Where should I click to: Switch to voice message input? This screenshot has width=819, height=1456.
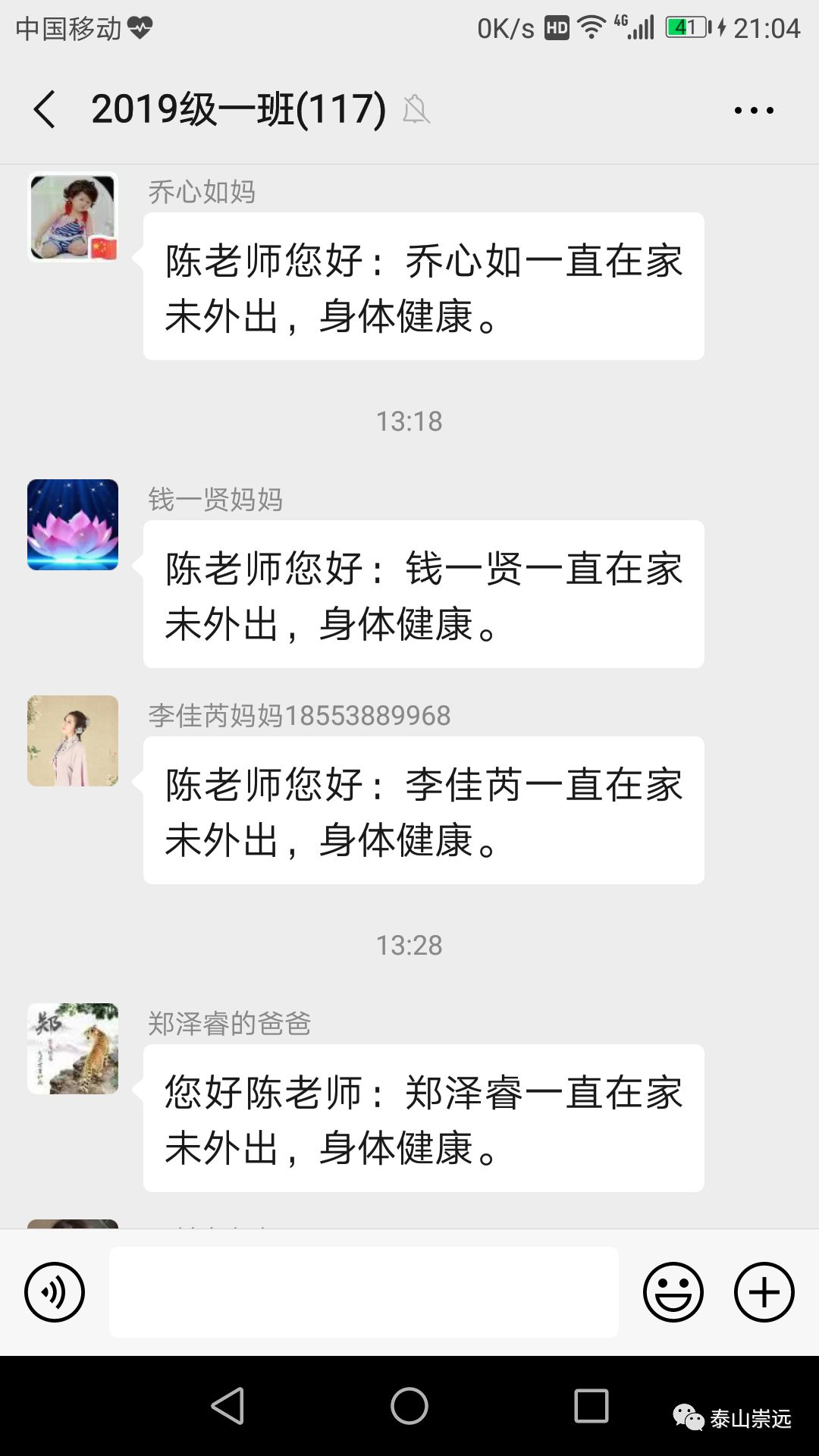point(55,1292)
